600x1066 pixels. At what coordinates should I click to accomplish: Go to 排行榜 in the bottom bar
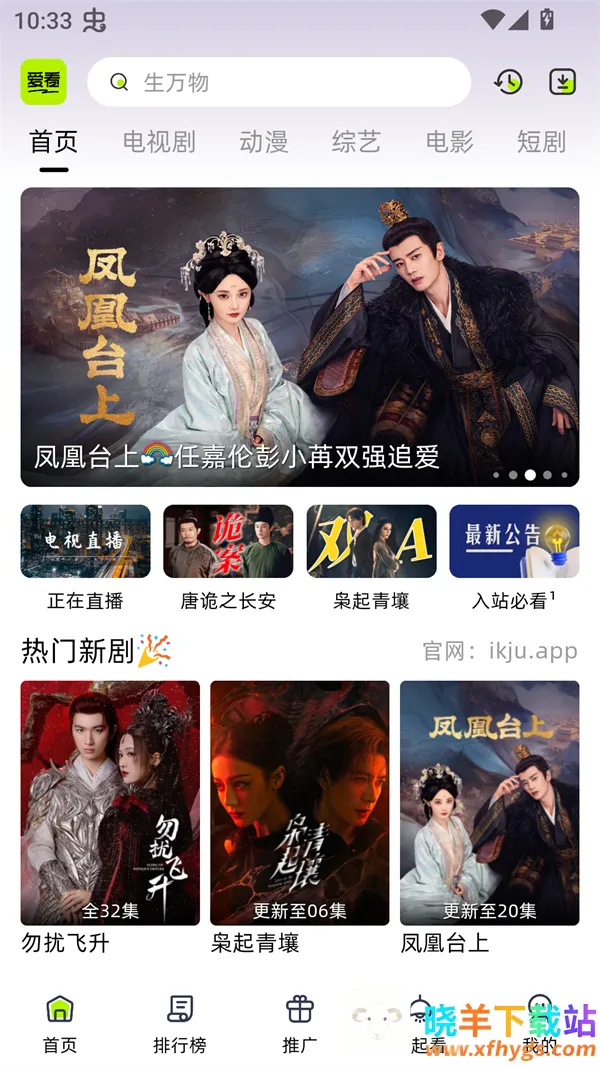pyautogui.click(x=180, y=1022)
